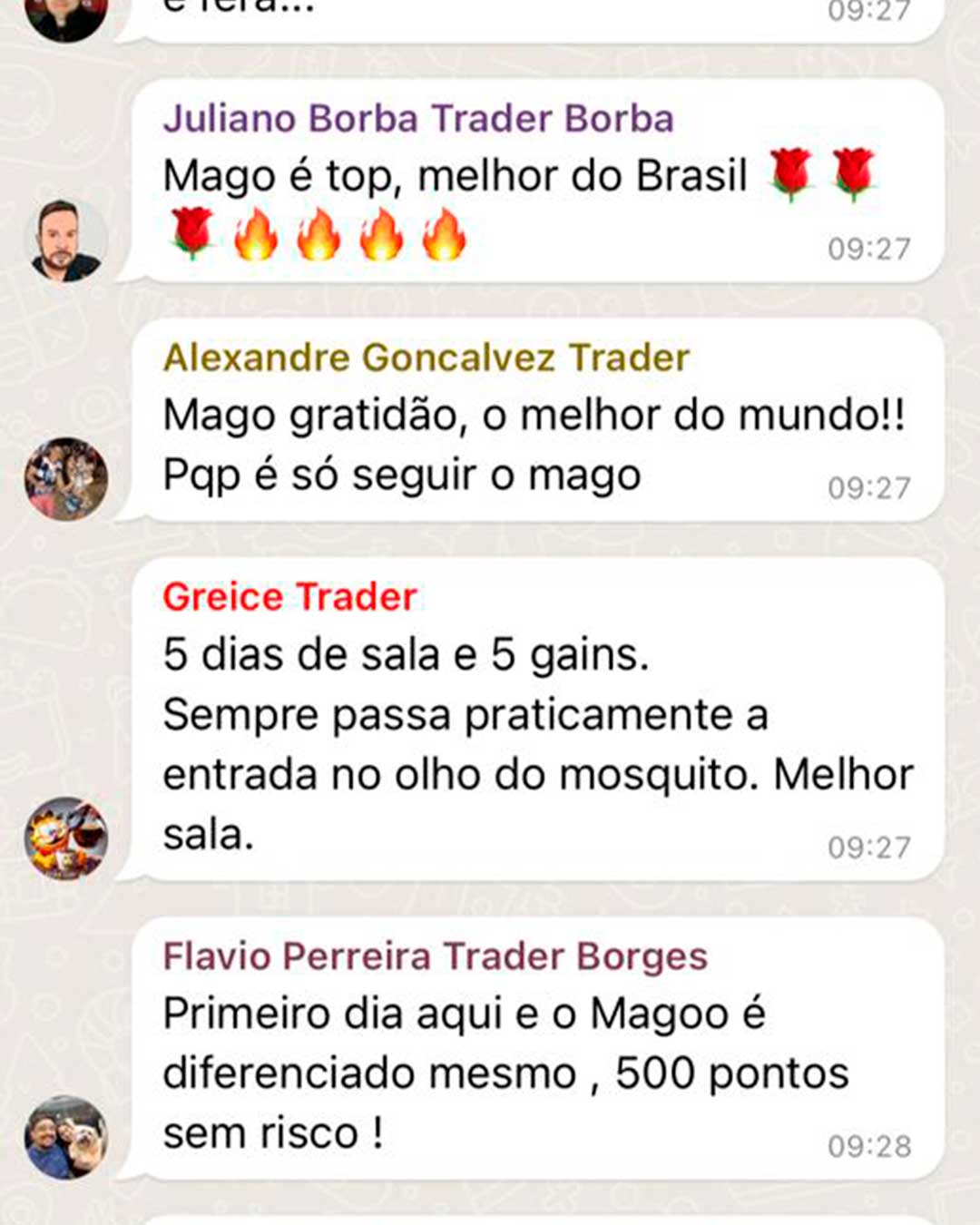Viewport: 980px width, 1225px height.
Task: Open Juliano Borba Trader Borba's sender name
Action: point(418,119)
